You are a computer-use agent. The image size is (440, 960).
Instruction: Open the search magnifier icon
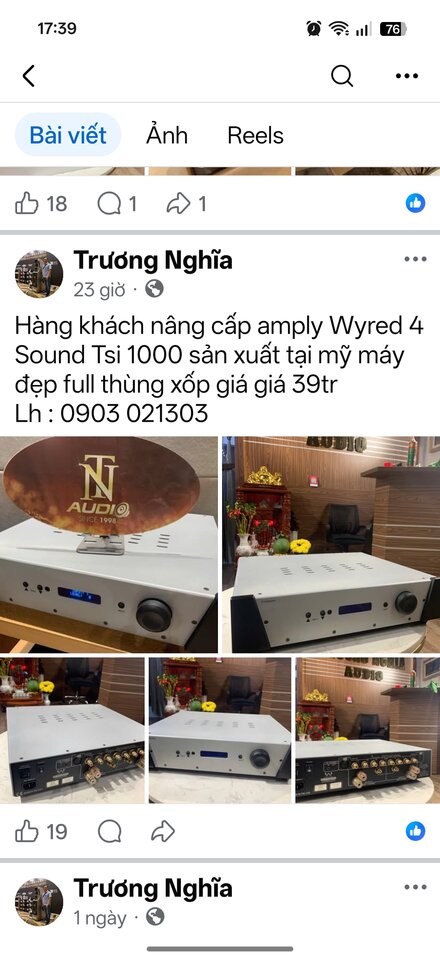[x=341, y=76]
